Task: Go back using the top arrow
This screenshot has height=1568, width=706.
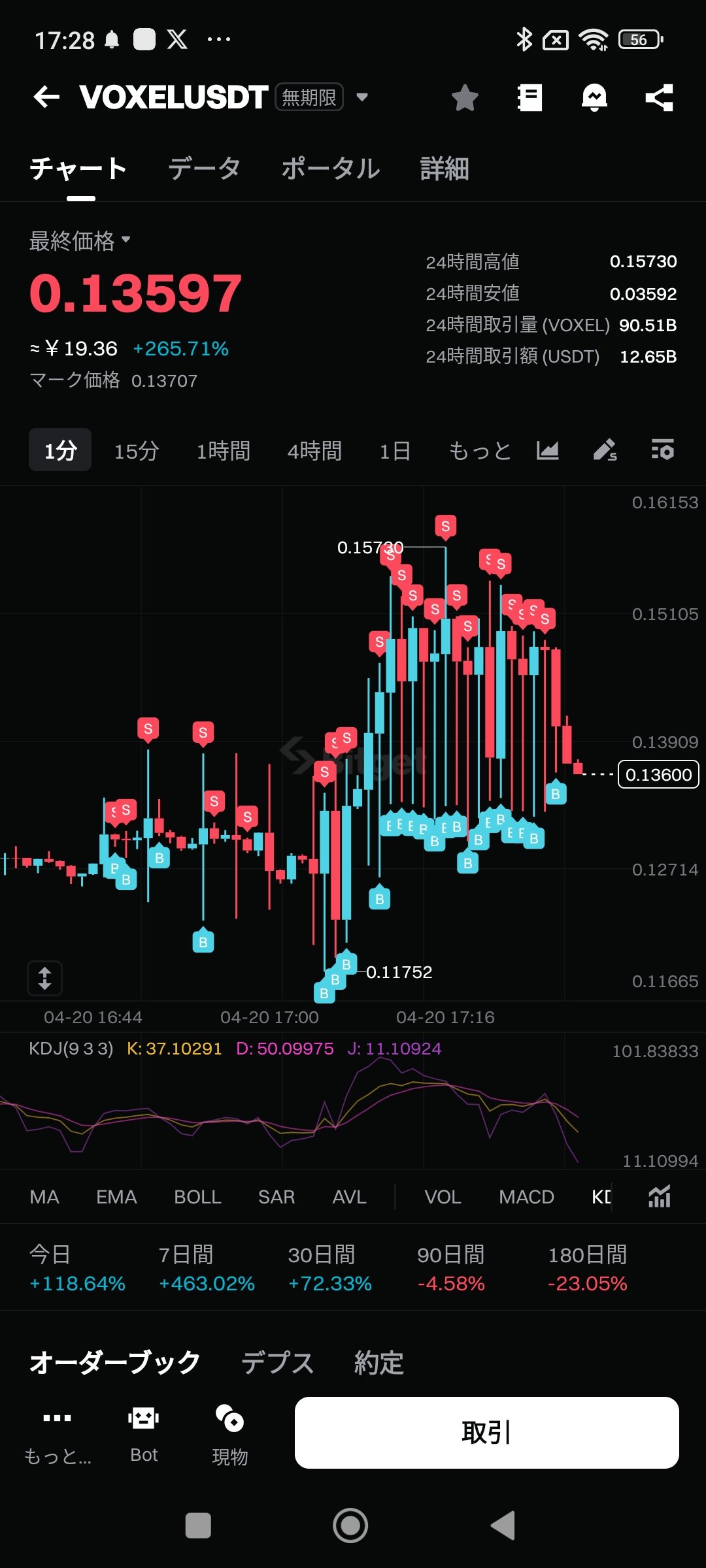Action: tap(46, 97)
